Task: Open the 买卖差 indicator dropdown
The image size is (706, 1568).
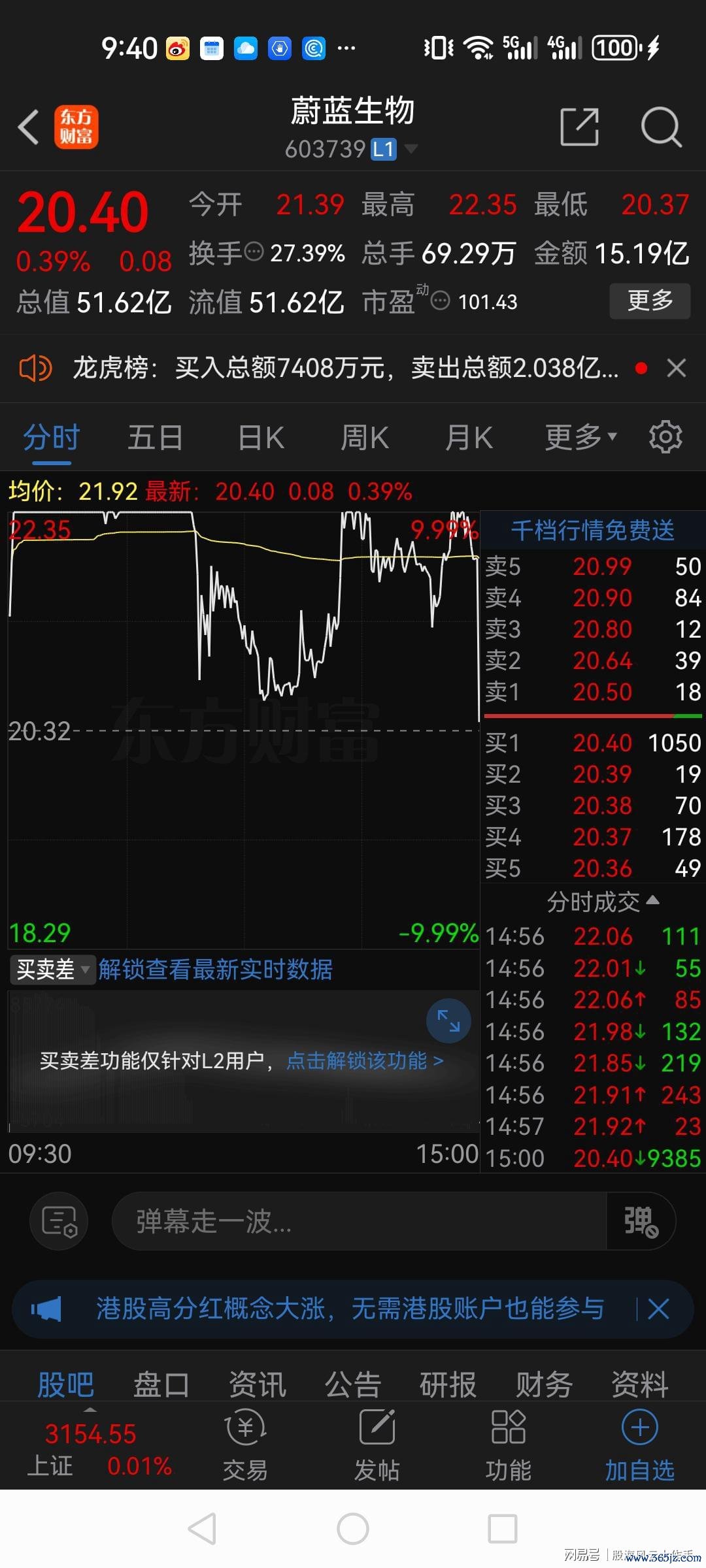Action: (52, 970)
